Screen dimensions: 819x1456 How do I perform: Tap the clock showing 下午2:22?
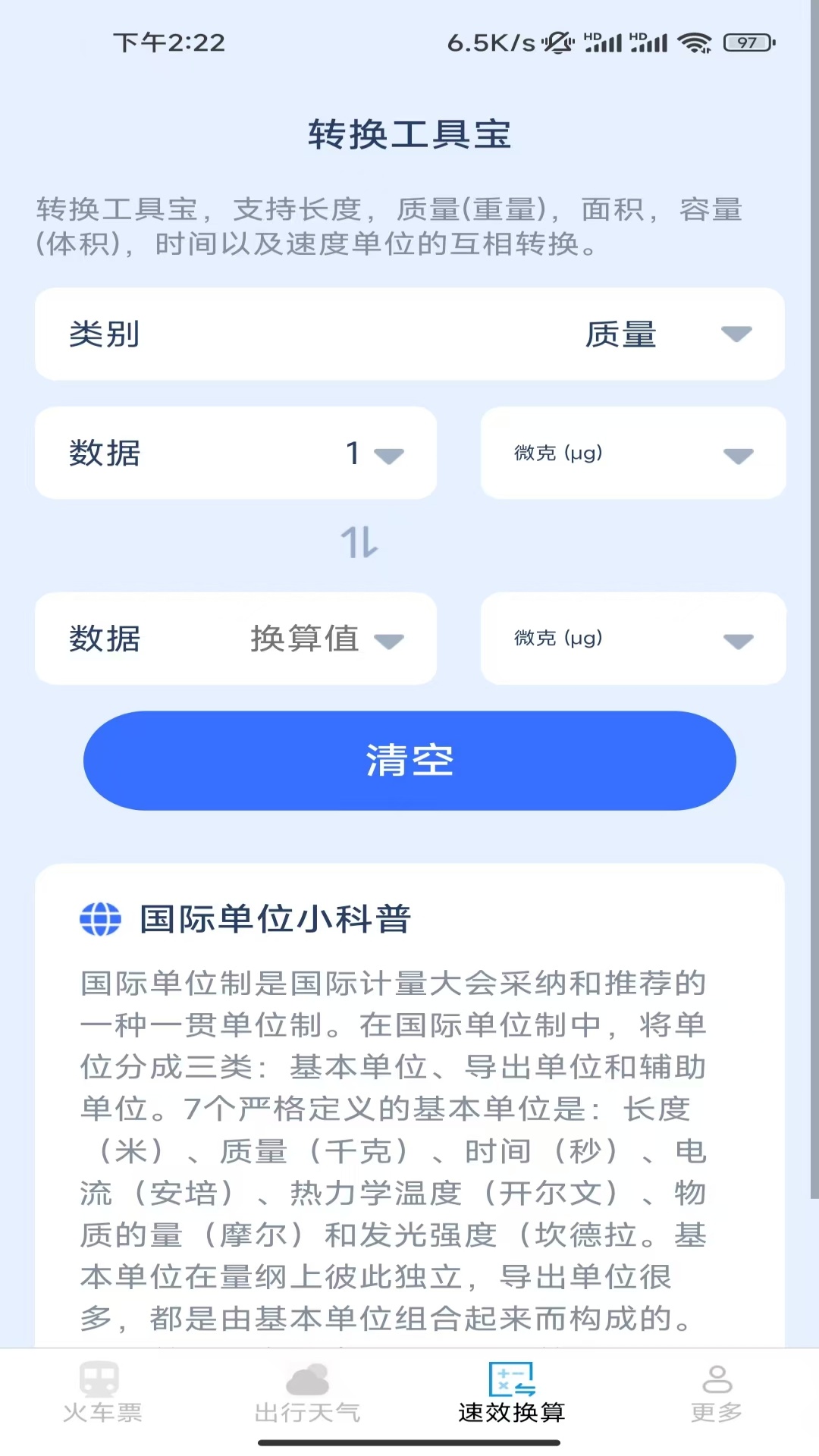point(168,42)
